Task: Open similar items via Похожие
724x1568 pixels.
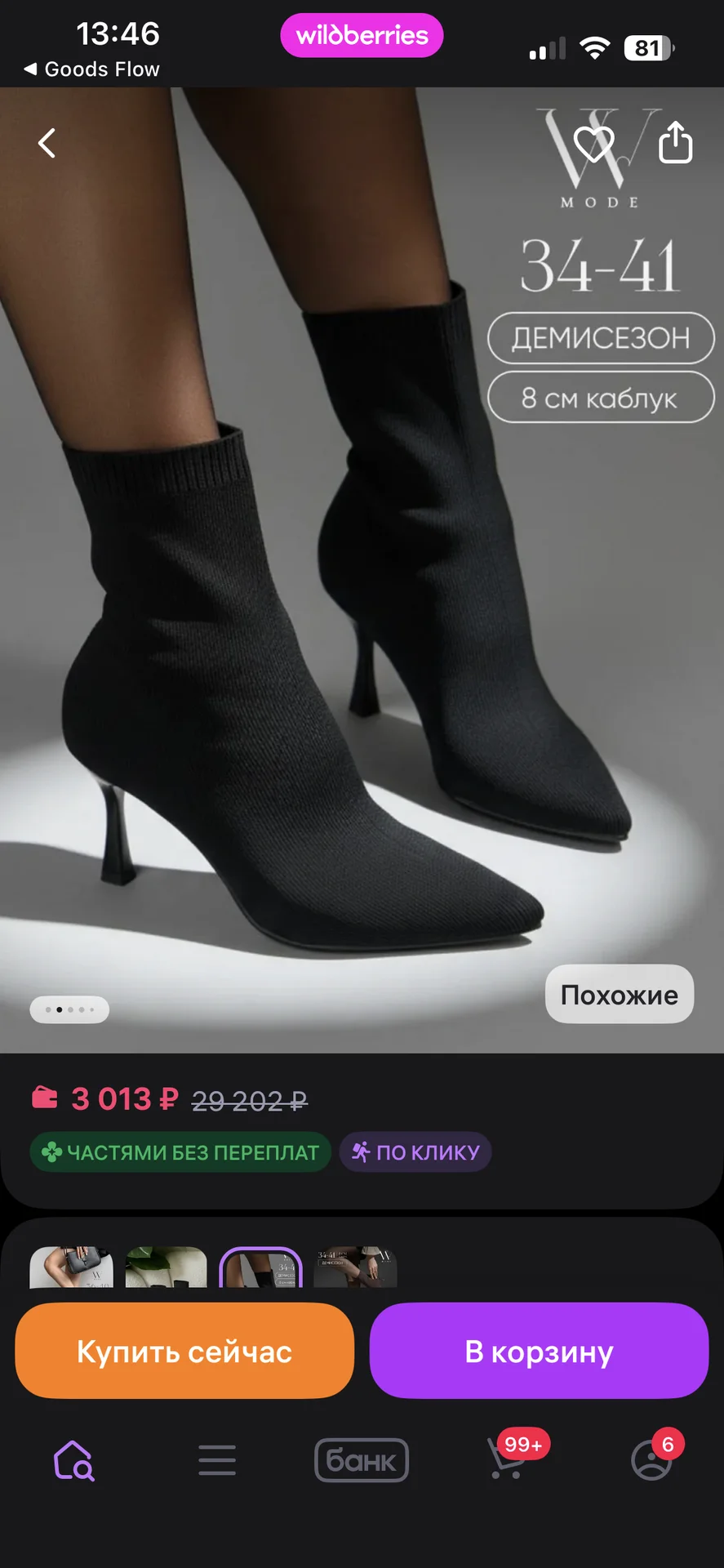Action: [620, 995]
